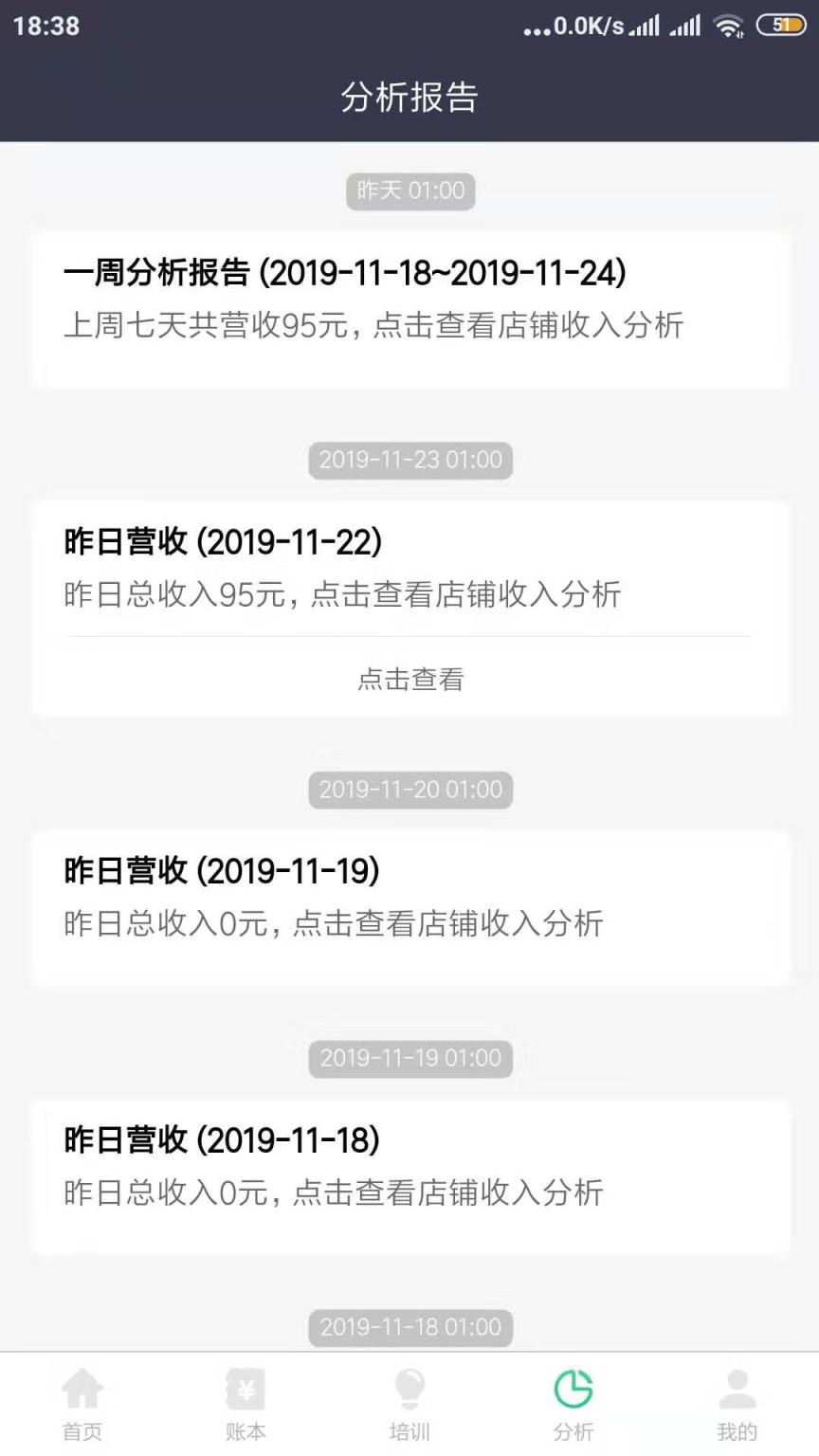This screenshot has height=1456, width=819.
Task: Tap the Wi-Fi status bar icon
Action: [730, 25]
